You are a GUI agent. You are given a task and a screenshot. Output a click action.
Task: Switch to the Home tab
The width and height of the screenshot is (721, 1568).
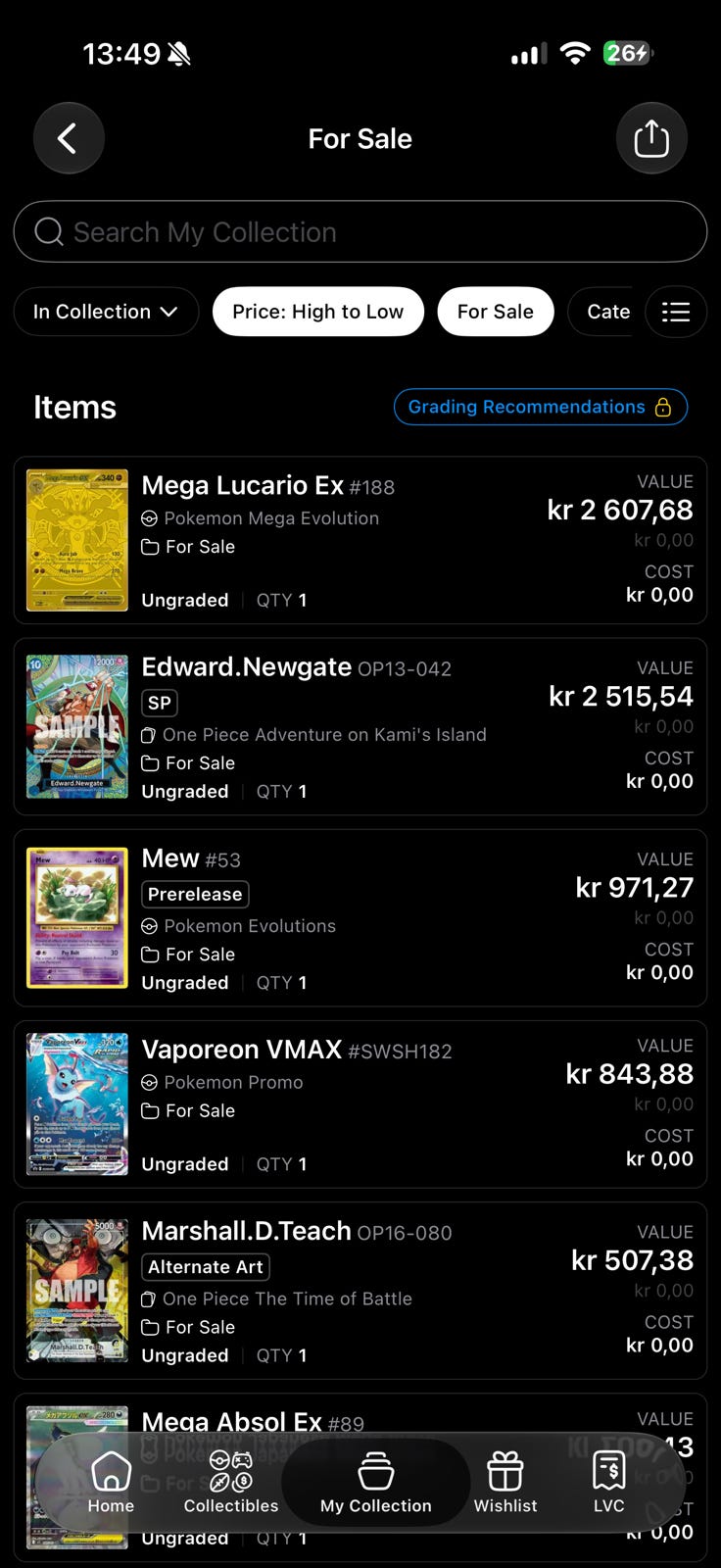pyautogui.click(x=111, y=1483)
